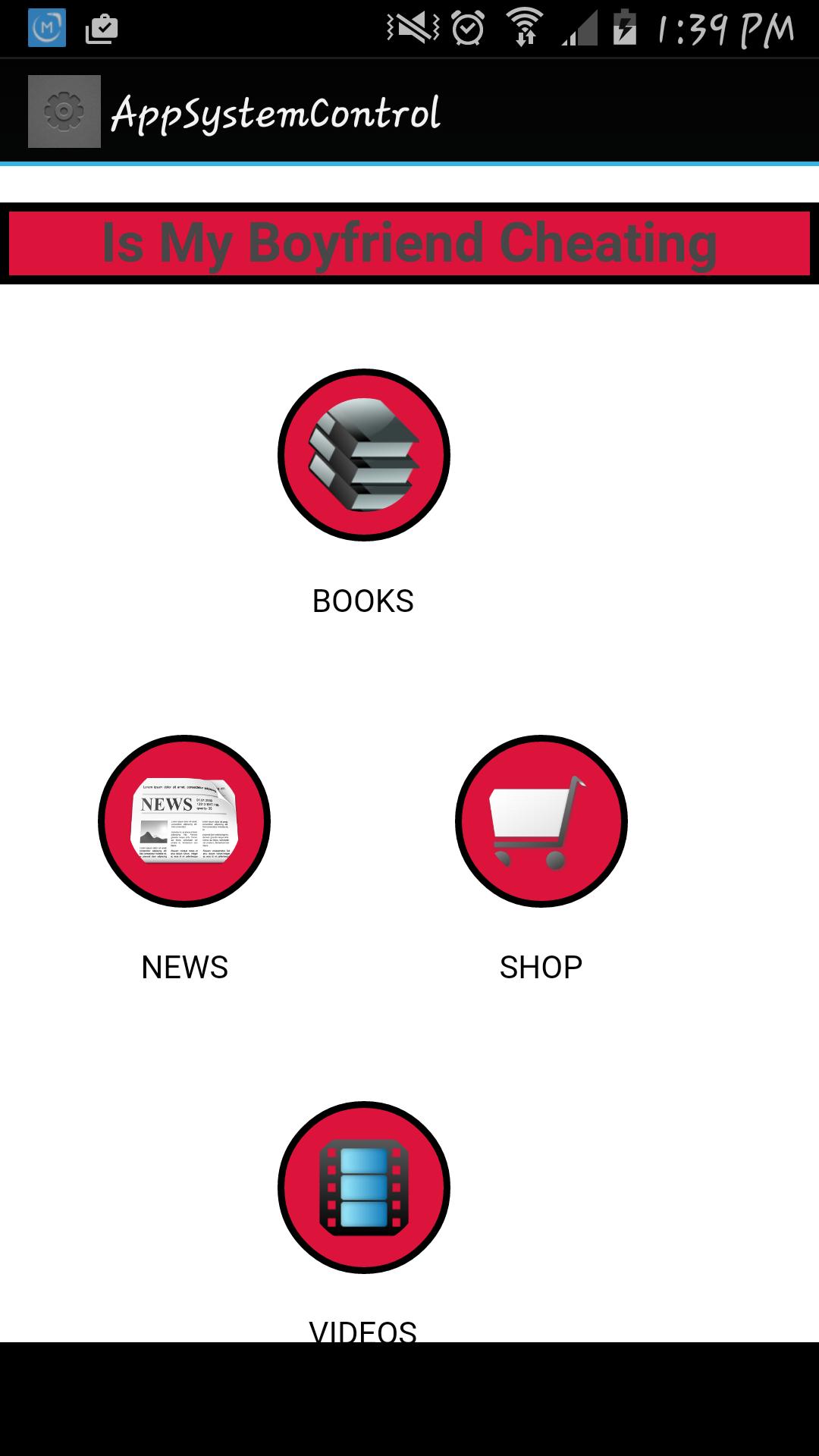Viewport: 819px width, 1456px height.
Task: Open the Videos section
Action: click(x=364, y=1188)
